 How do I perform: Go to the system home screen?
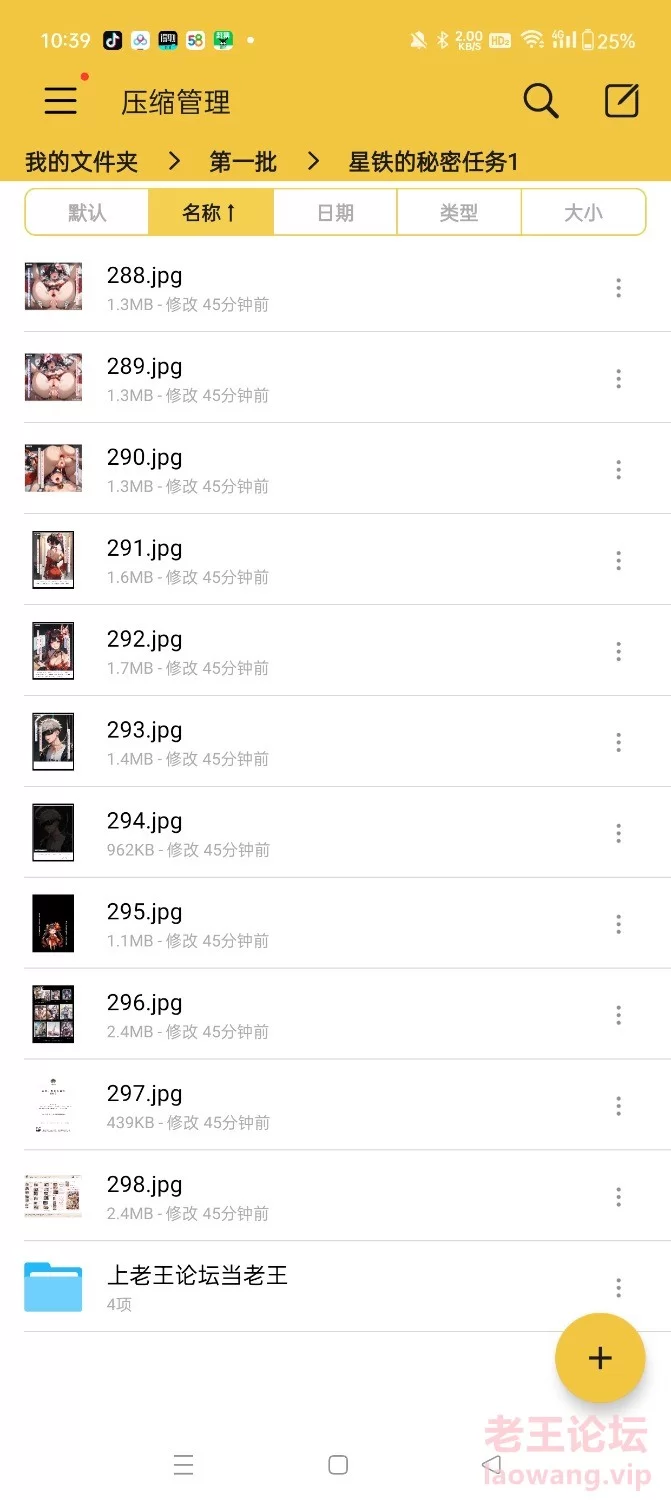(338, 1465)
